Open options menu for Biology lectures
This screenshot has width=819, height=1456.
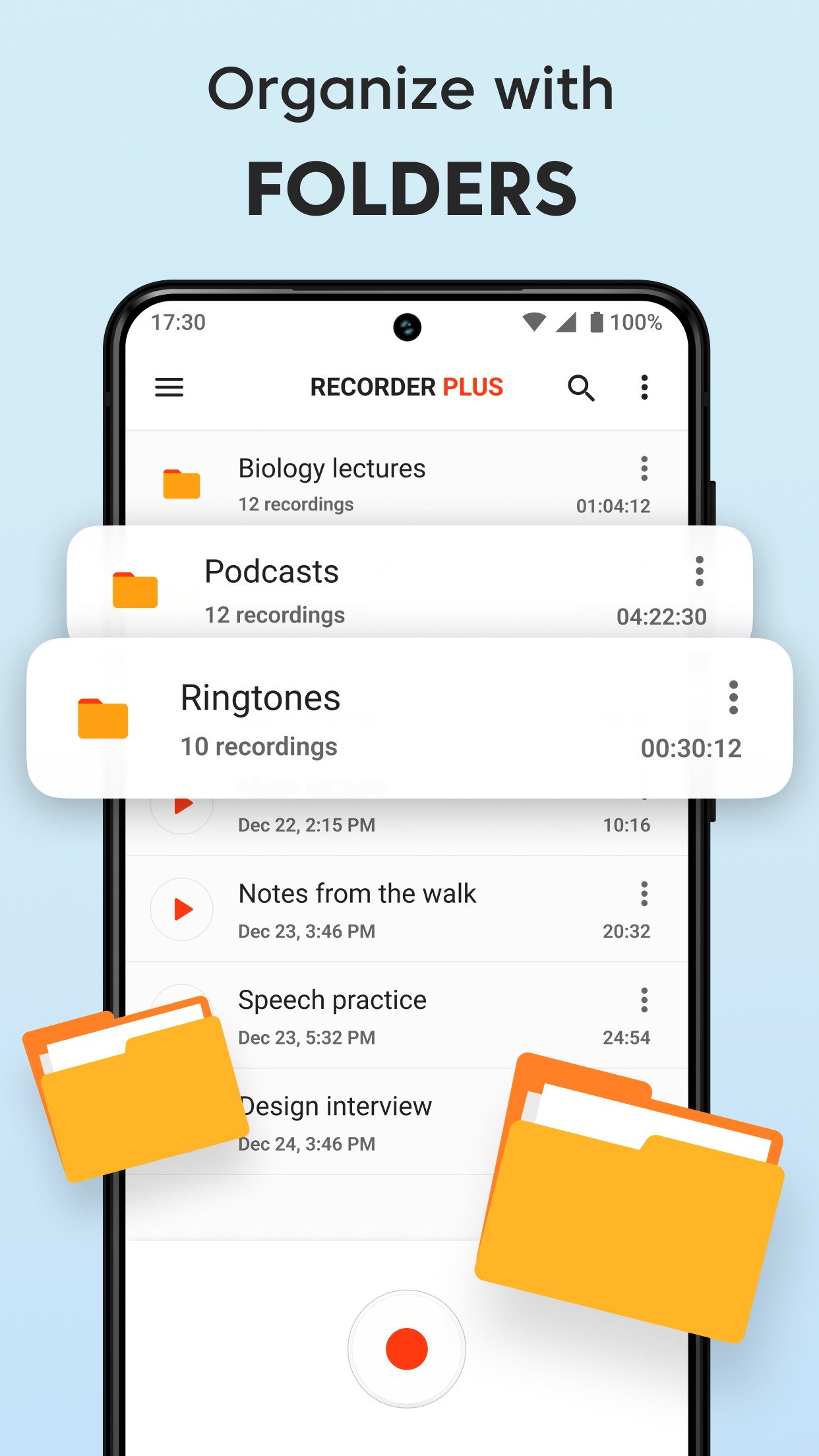(x=644, y=470)
